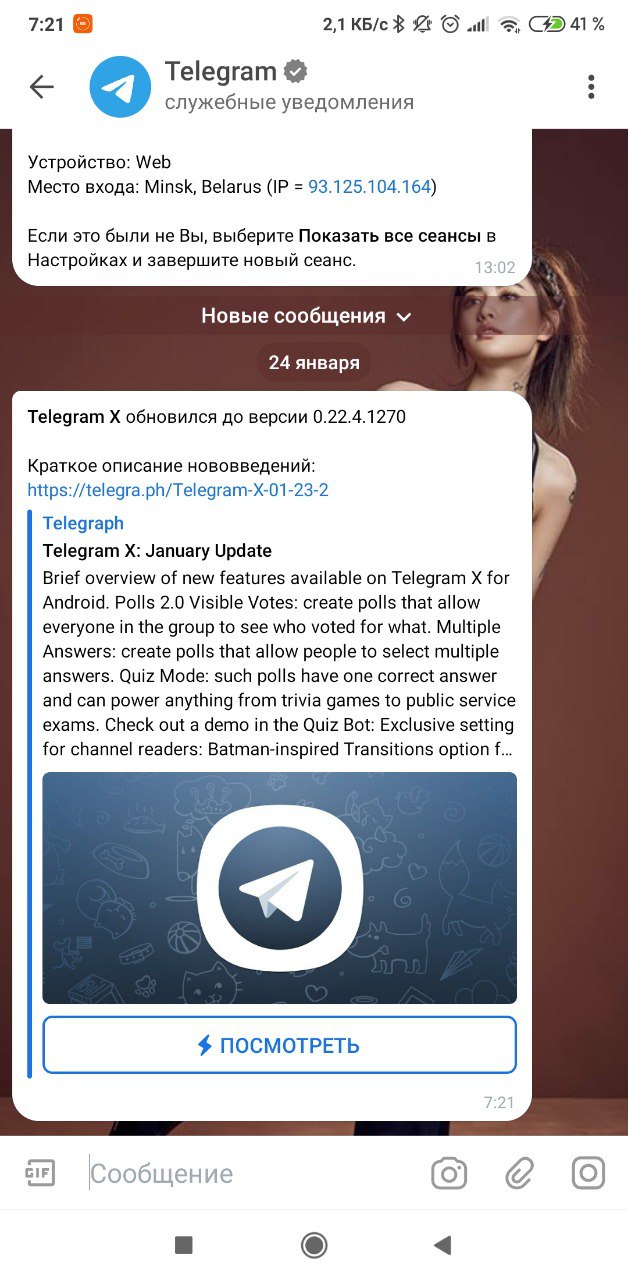This screenshot has width=628, height=1280.
Task: Jump to new messages via 'Новые сообщения'
Action: pyautogui.click(x=306, y=317)
